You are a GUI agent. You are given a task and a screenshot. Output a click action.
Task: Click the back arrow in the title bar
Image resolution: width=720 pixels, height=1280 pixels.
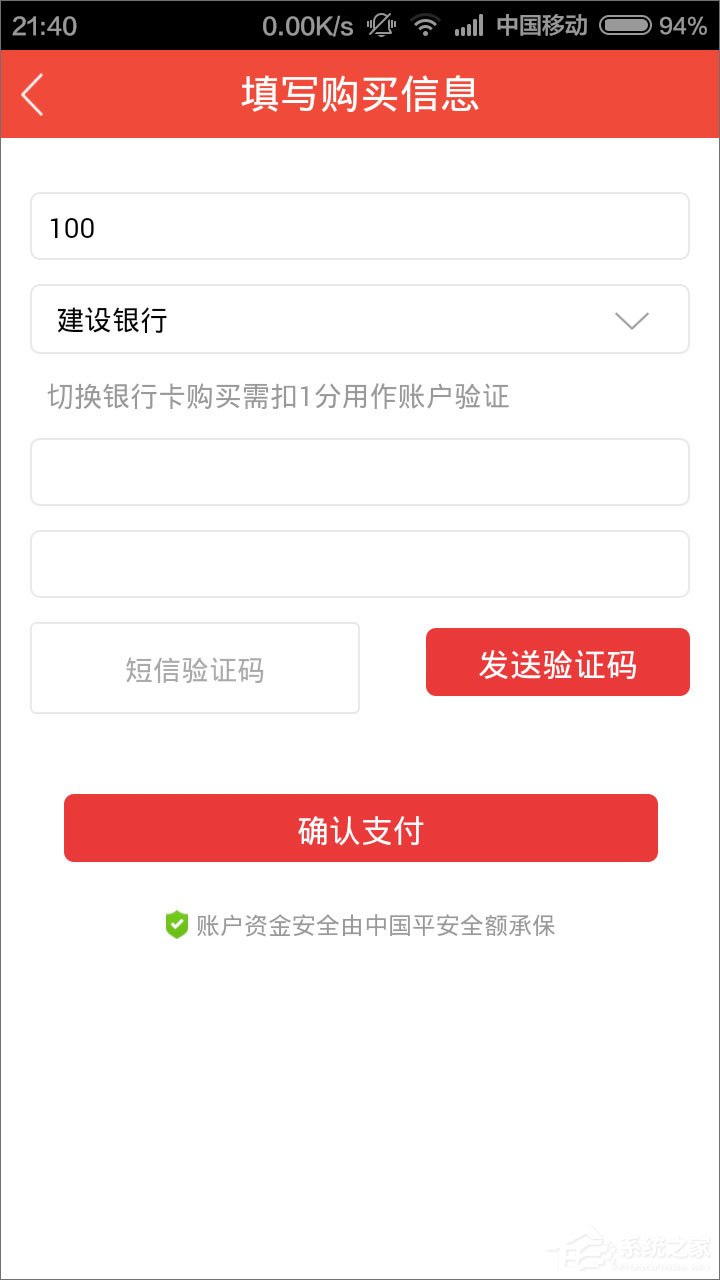pyautogui.click(x=32, y=94)
